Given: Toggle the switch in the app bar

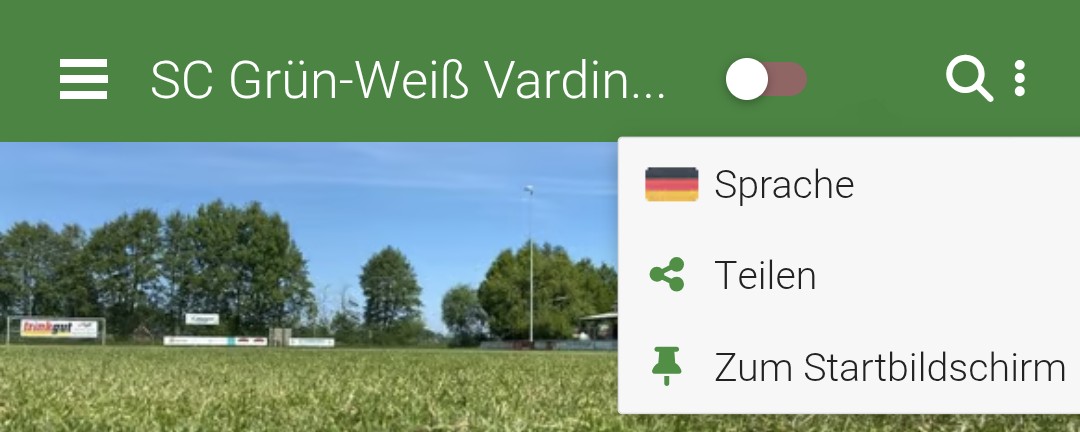Looking at the screenshot, I should [x=766, y=80].
